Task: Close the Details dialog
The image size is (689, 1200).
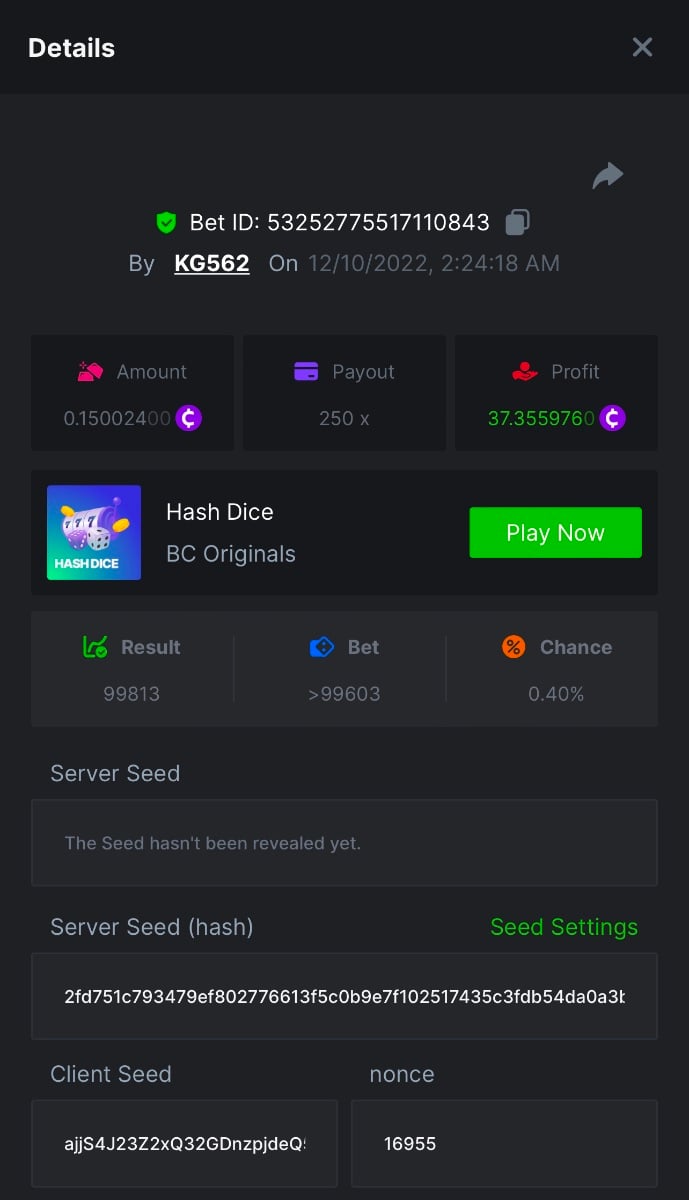Action: click(x=642, y=47)
